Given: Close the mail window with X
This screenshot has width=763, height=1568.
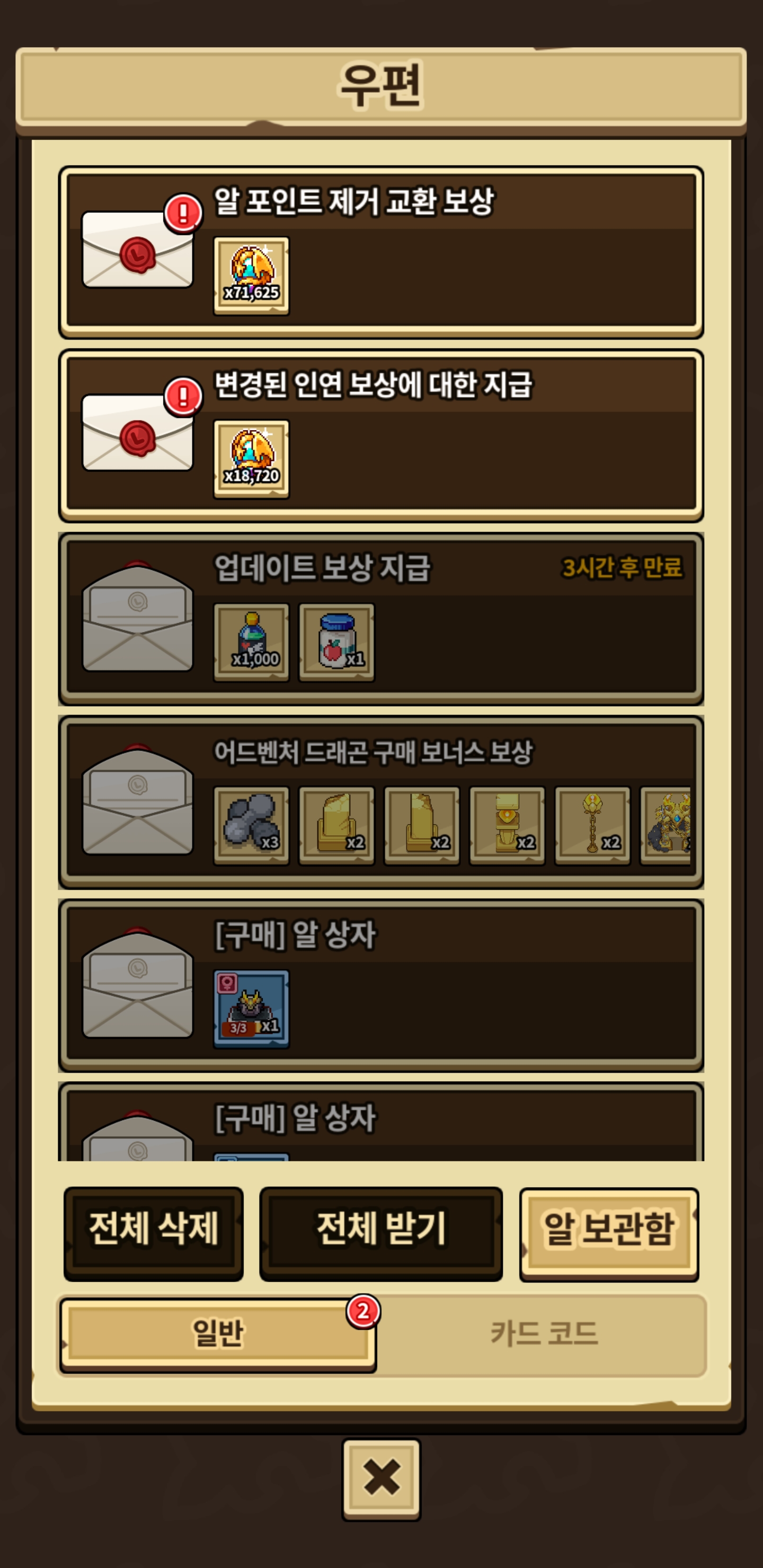Looking at the screenshot, I should (x=381, y=1478).
